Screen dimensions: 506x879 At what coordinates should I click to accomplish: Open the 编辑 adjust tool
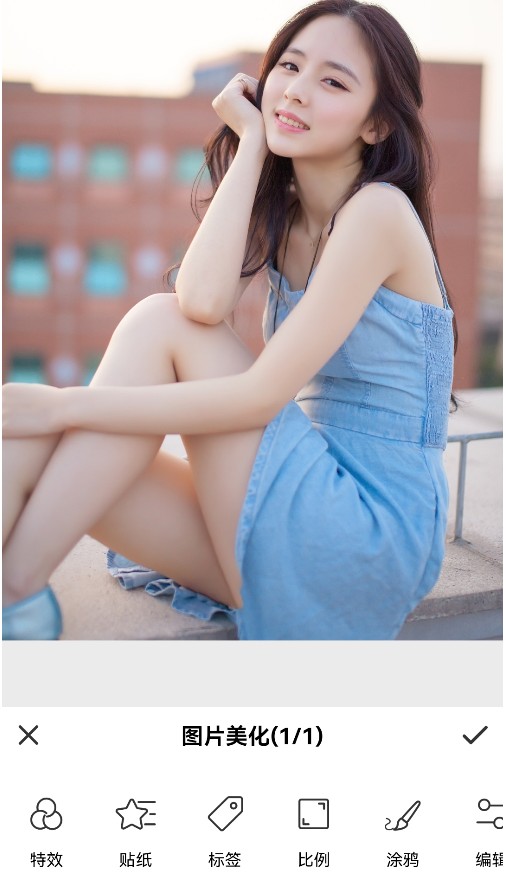pyautogui.click(x=490, y=832)
